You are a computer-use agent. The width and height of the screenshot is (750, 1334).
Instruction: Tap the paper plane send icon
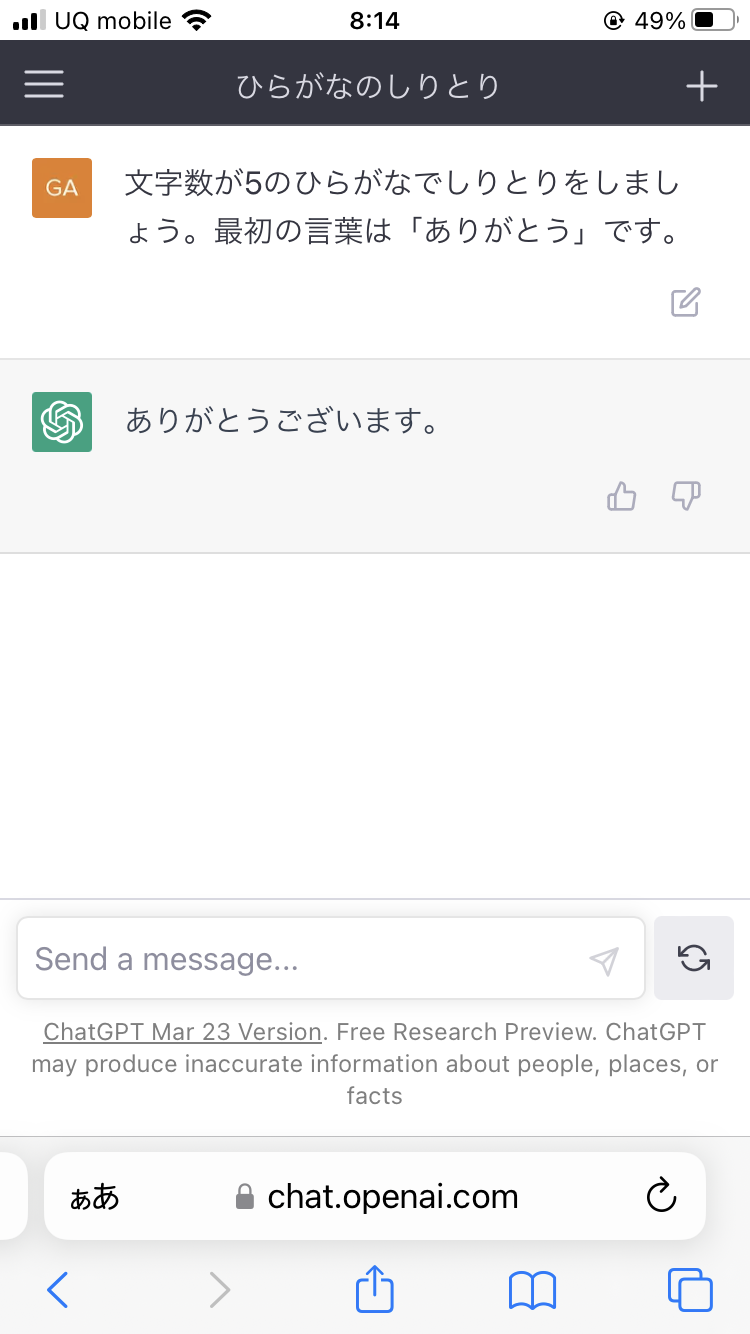pos(604,960)
